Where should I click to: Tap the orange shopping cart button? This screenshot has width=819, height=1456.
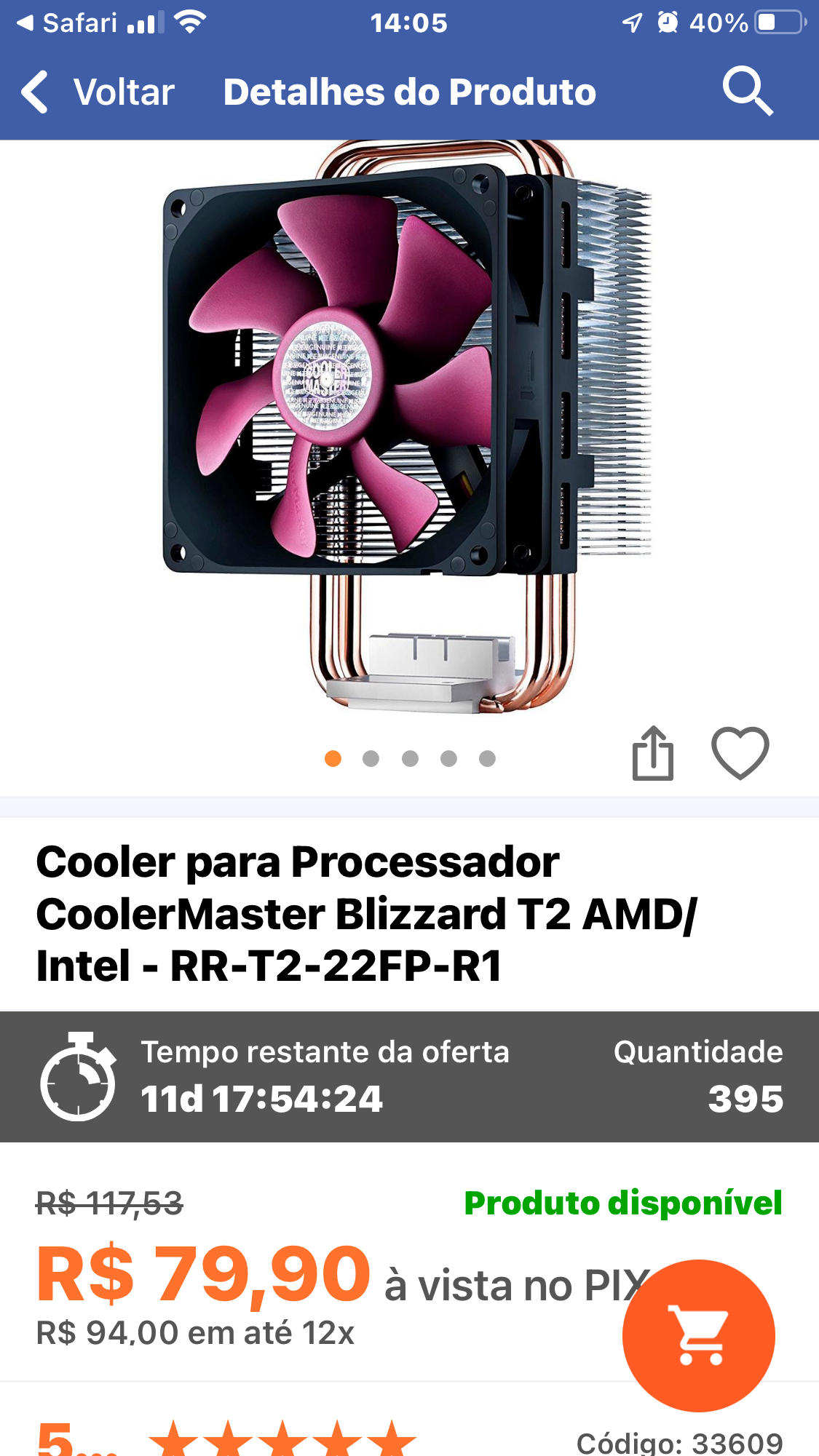[699, 1335]
